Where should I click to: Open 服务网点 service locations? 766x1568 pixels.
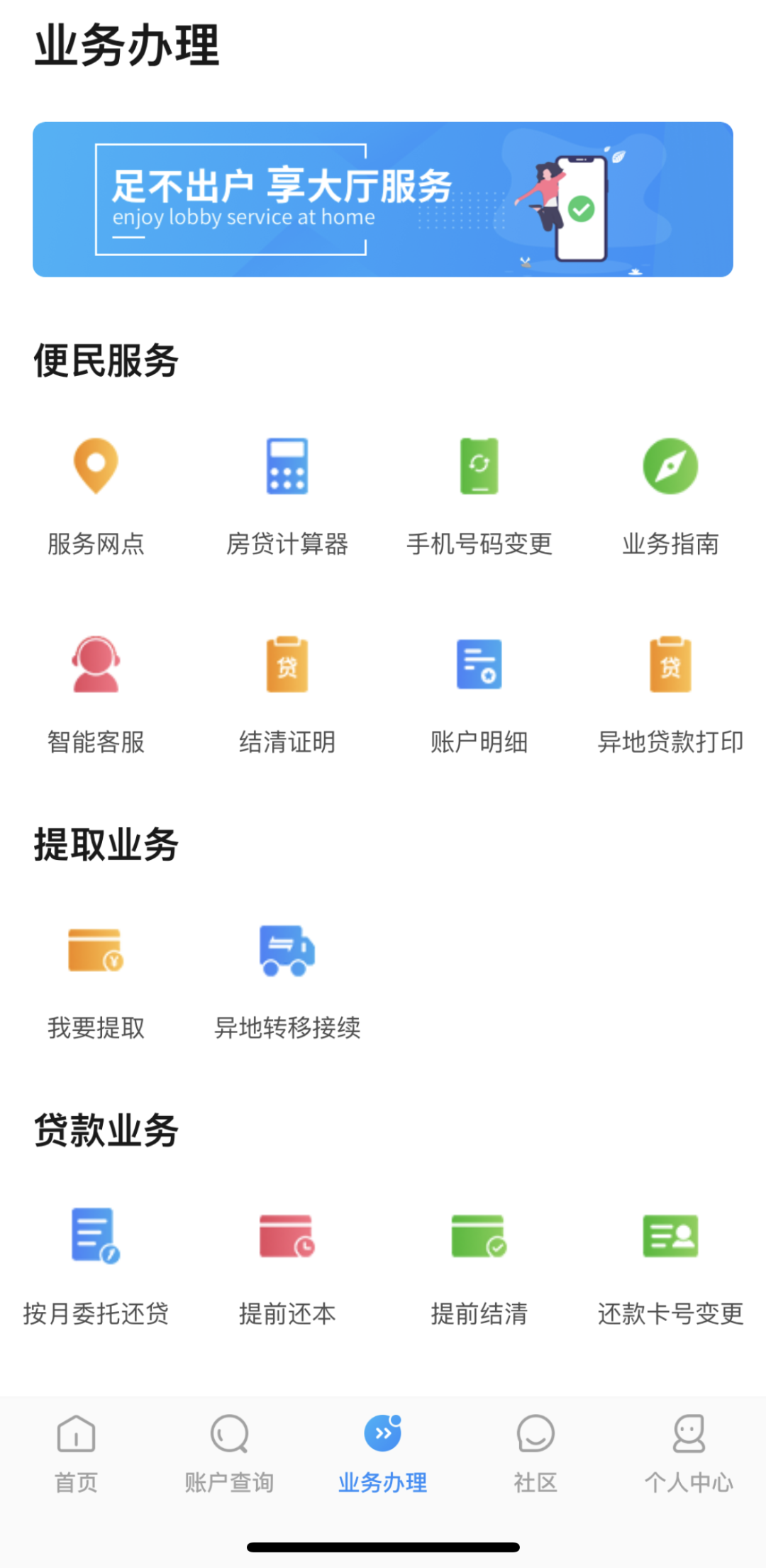(x=96, y=497)
